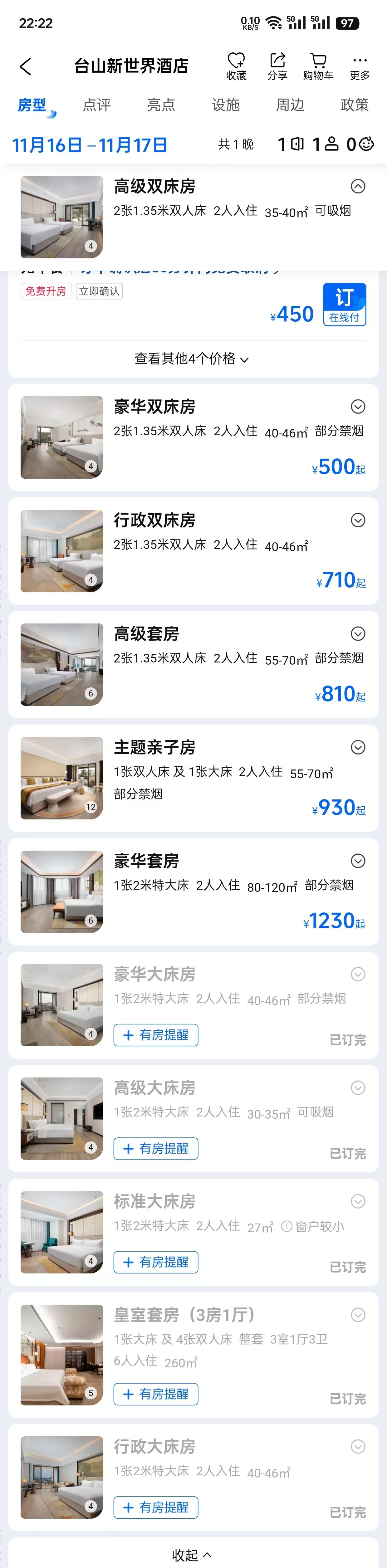Switch to the 政策 tab
The width and height of the screenshot is (387, 1568).
(354, 105)
